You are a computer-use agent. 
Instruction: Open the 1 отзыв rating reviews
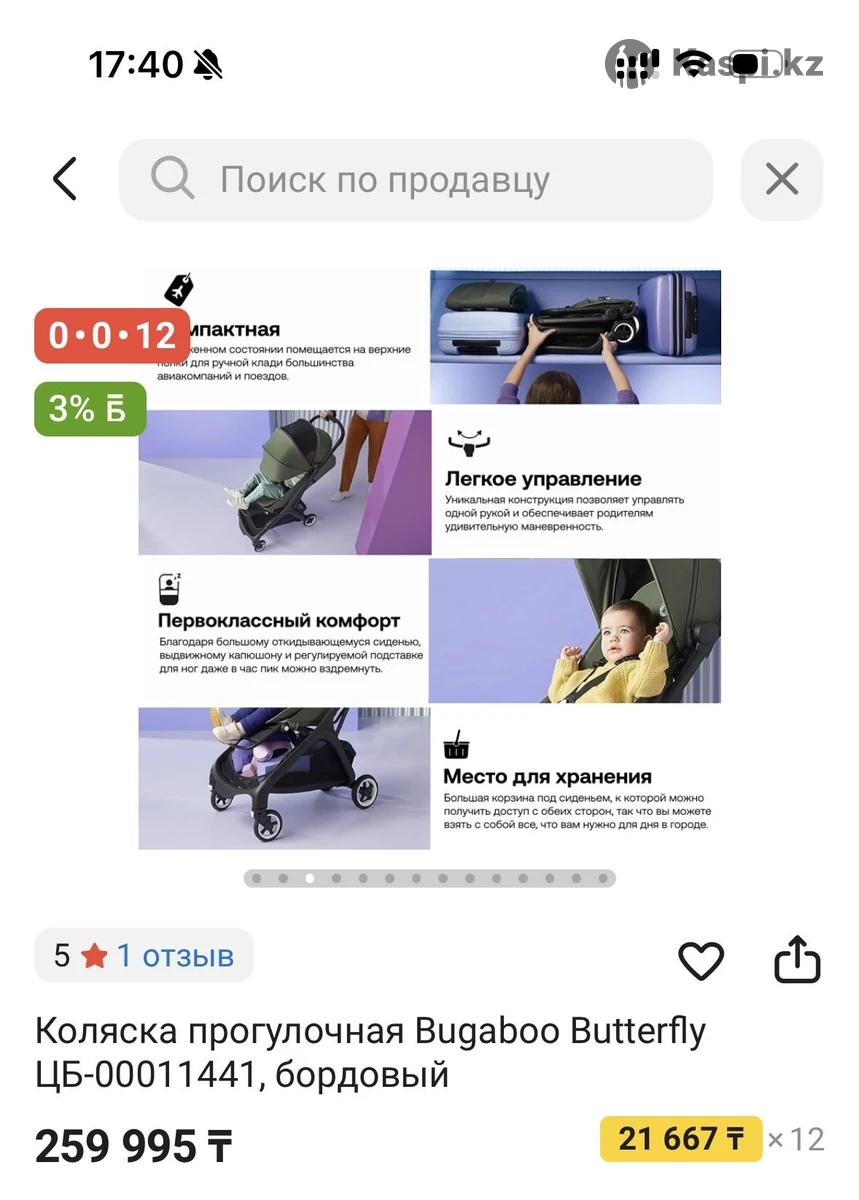[x=145, y=956]
